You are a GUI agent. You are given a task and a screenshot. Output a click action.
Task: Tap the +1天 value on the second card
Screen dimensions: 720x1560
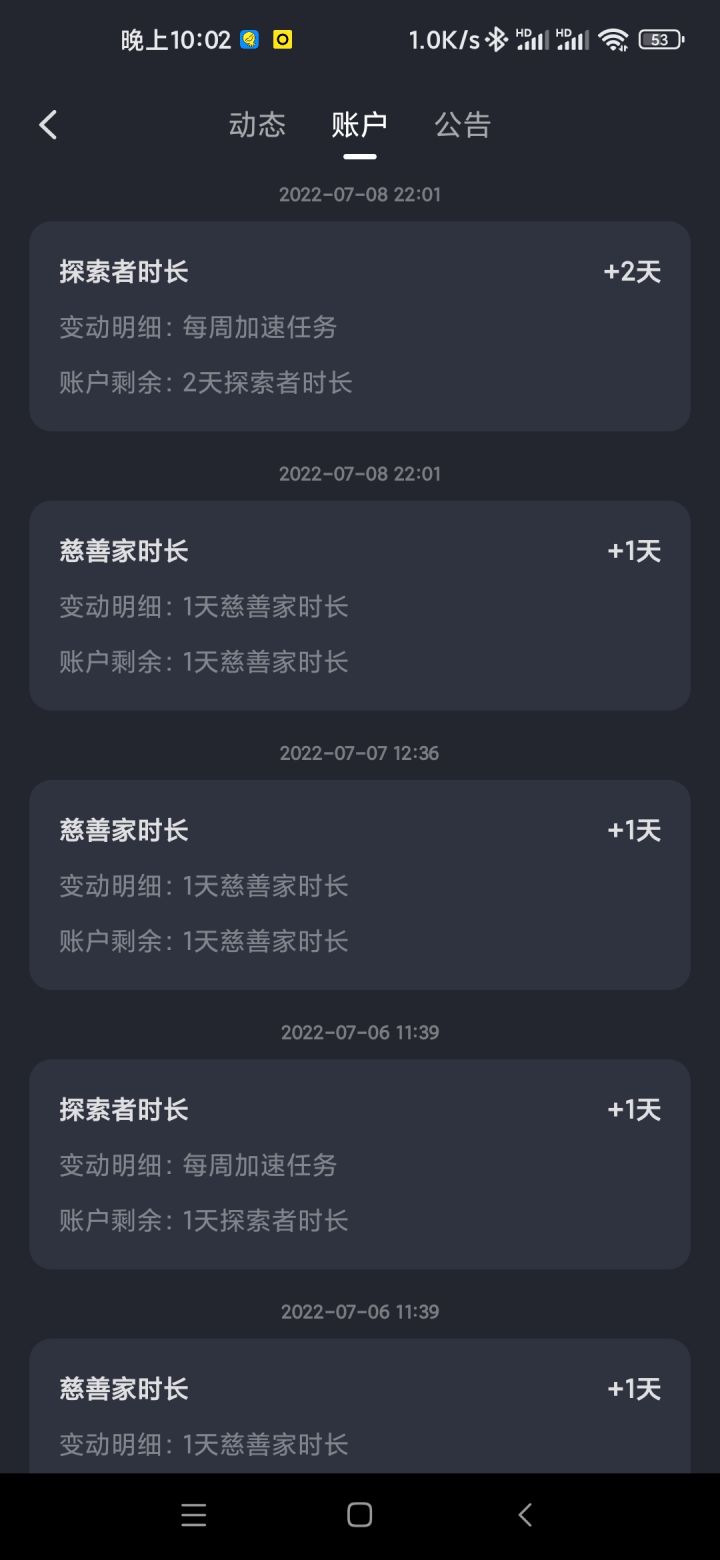(x=633, y=550)
